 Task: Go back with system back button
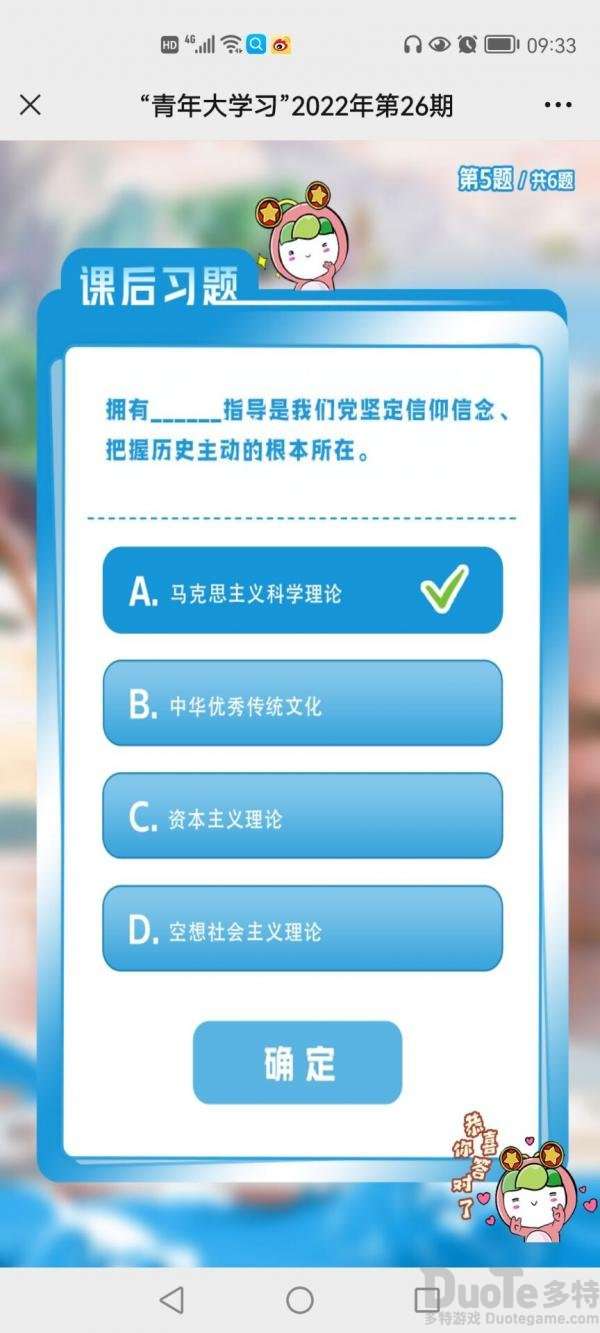tap(172, 1299)
